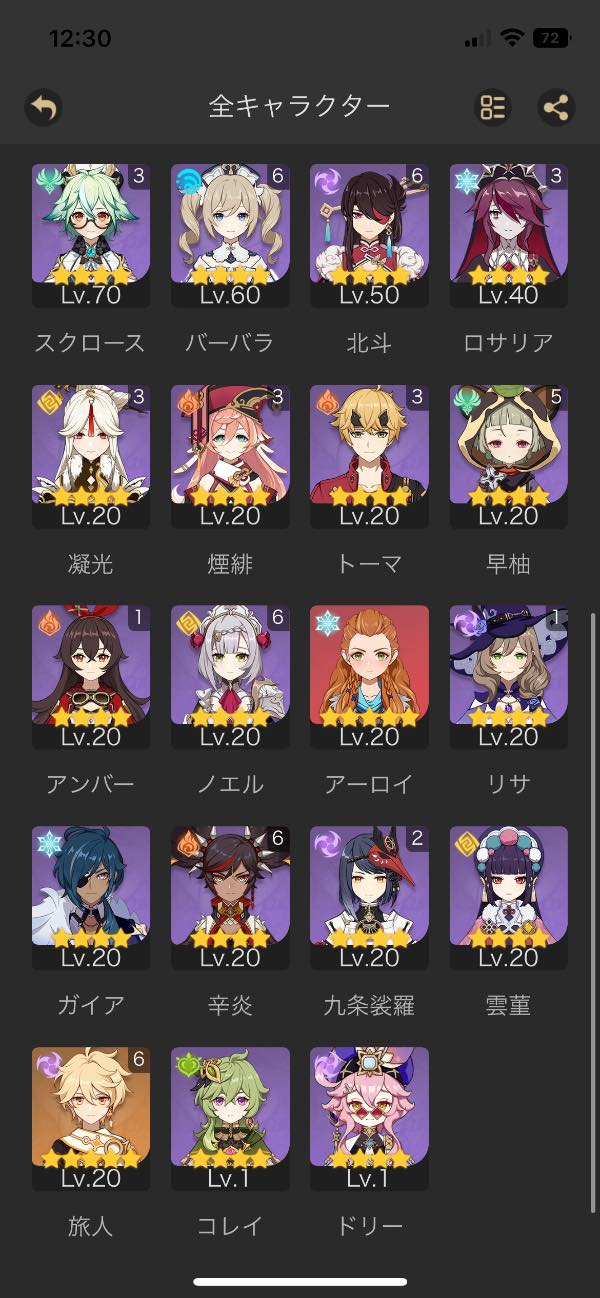Open アーロイ character card
600x1298 pixels.
[x=369, y=677]
